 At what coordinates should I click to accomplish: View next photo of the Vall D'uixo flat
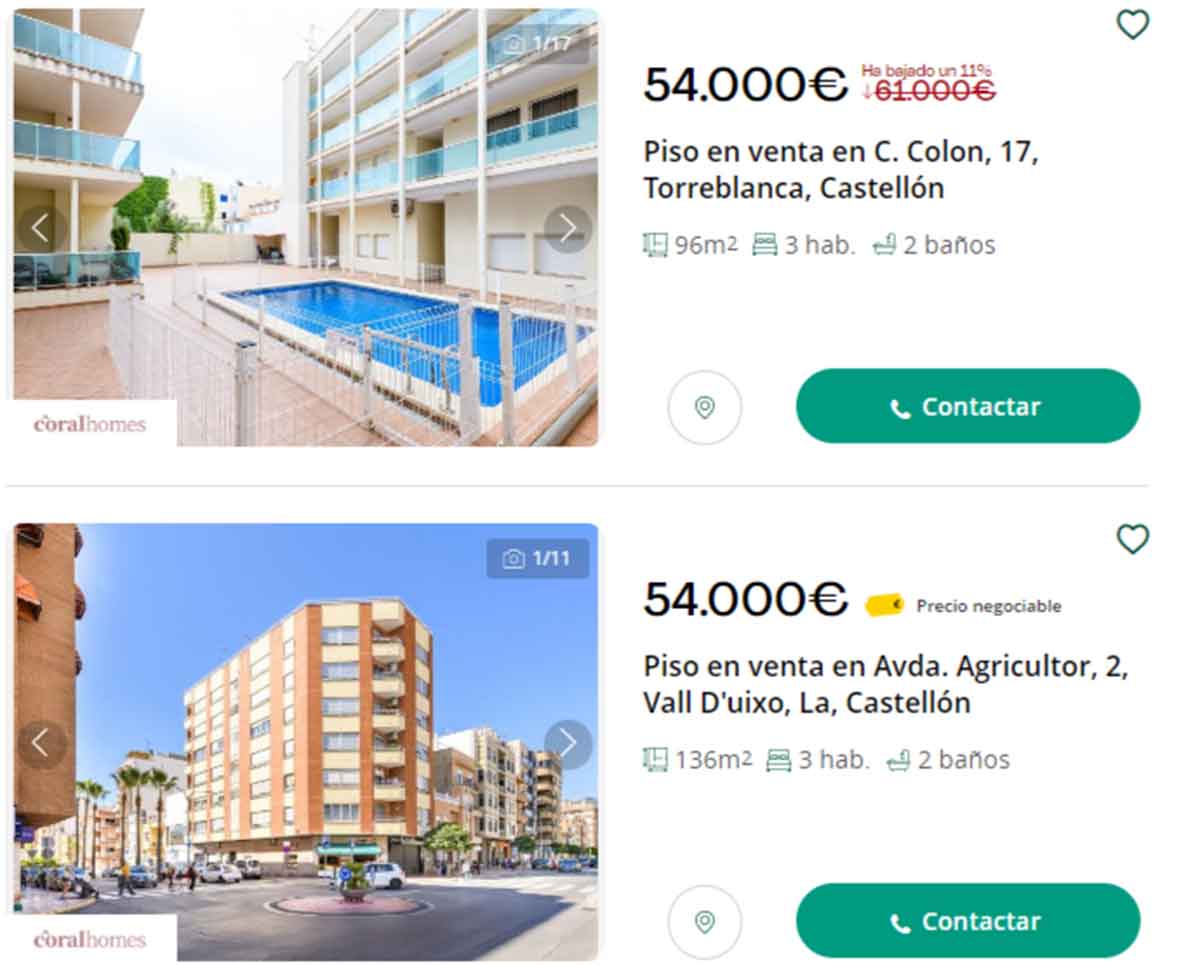pyautogui.click(x=568, y=744)
